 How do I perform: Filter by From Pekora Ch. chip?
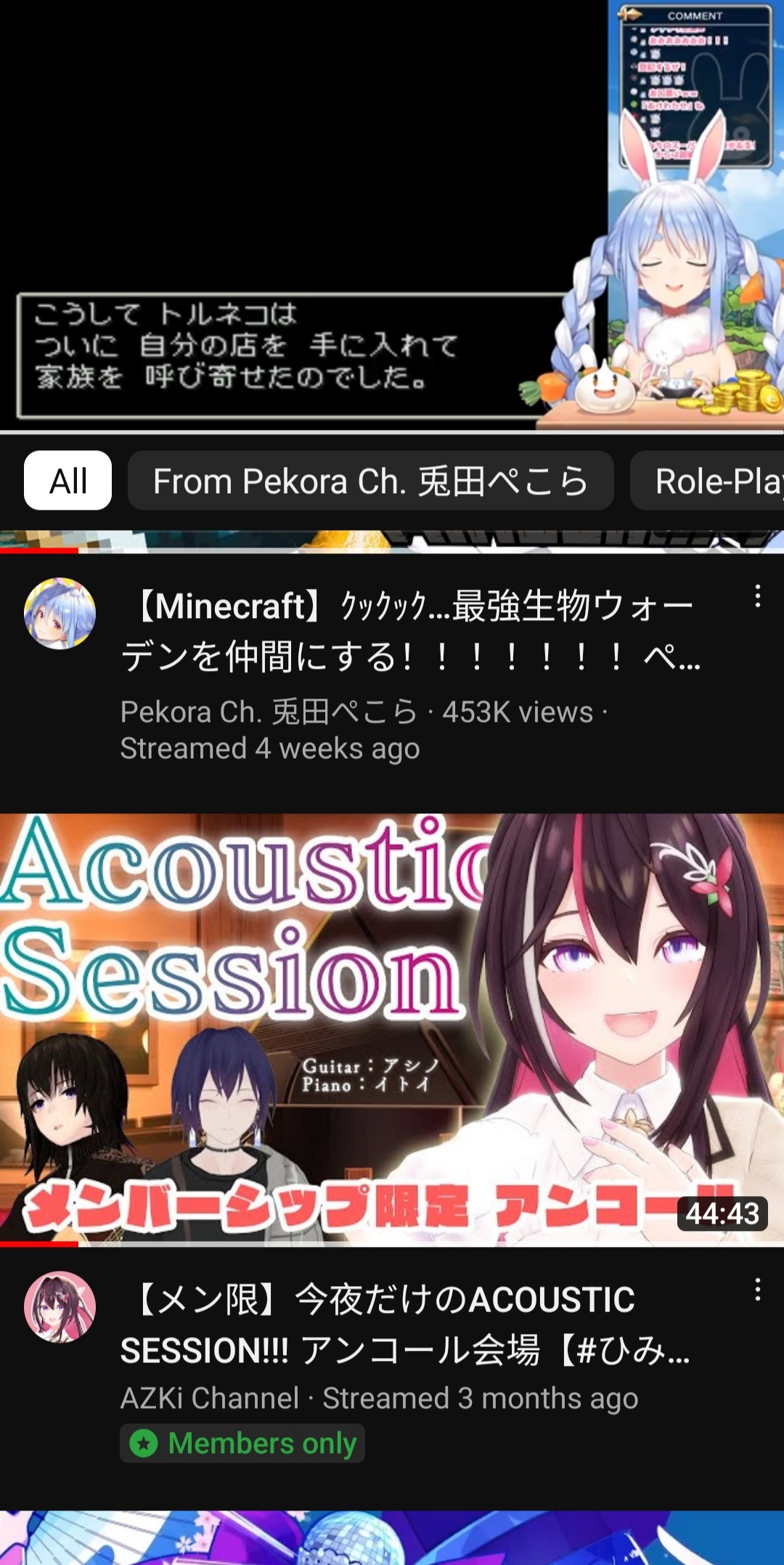[x=370, y=481]
